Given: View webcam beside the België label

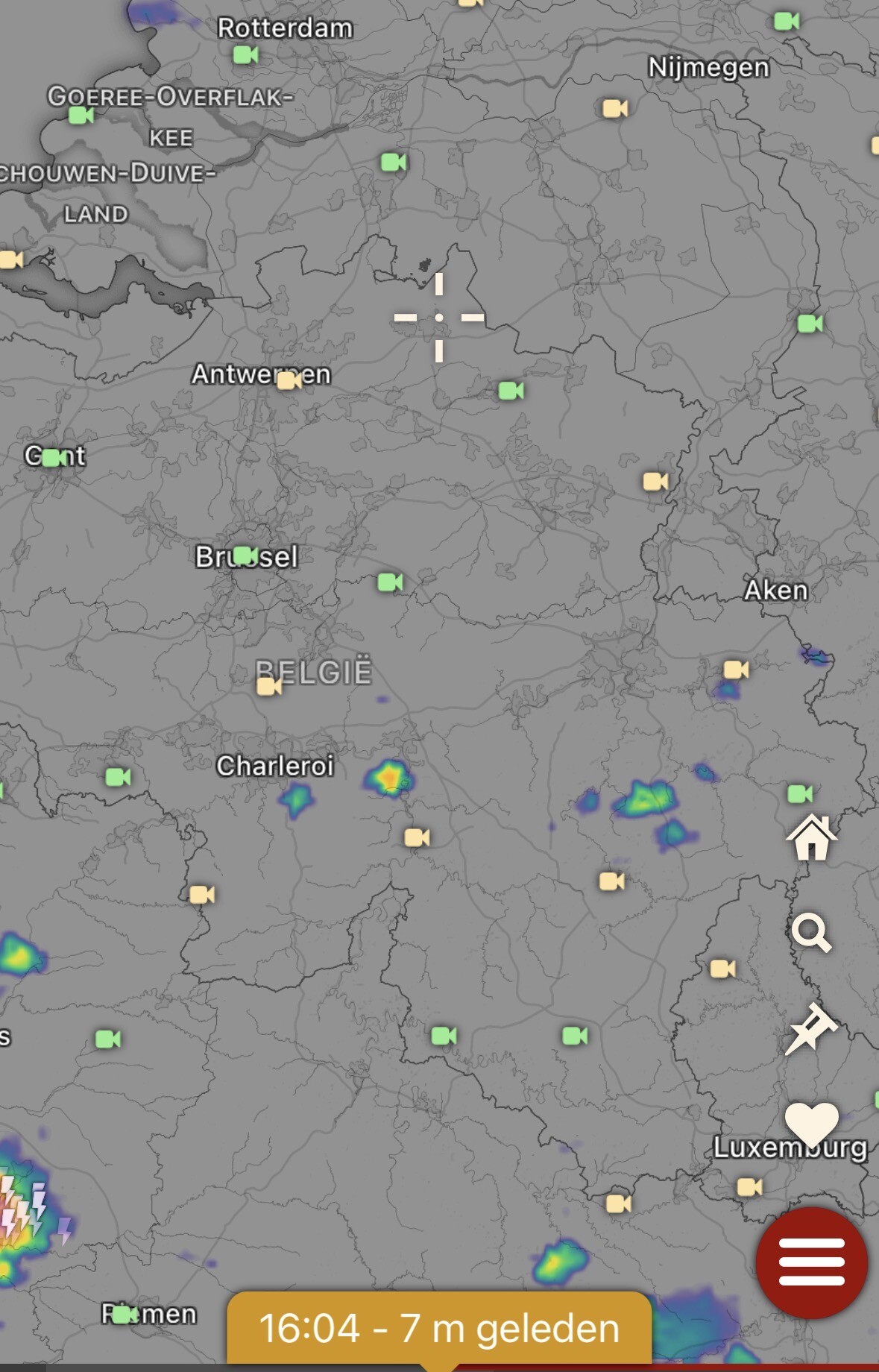Looking at the screenshot, I should click(269, 685).
